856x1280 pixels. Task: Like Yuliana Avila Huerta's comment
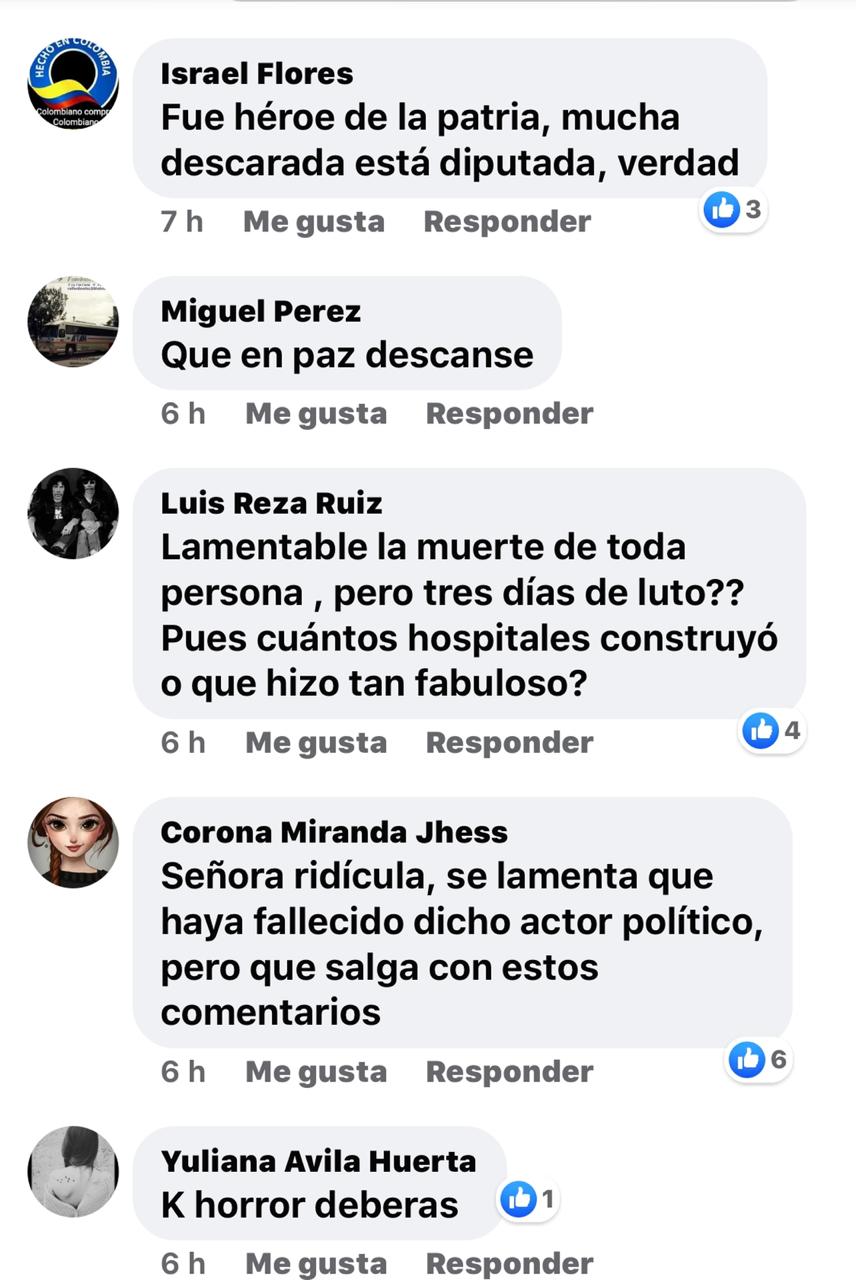(x=316, y=1263)
